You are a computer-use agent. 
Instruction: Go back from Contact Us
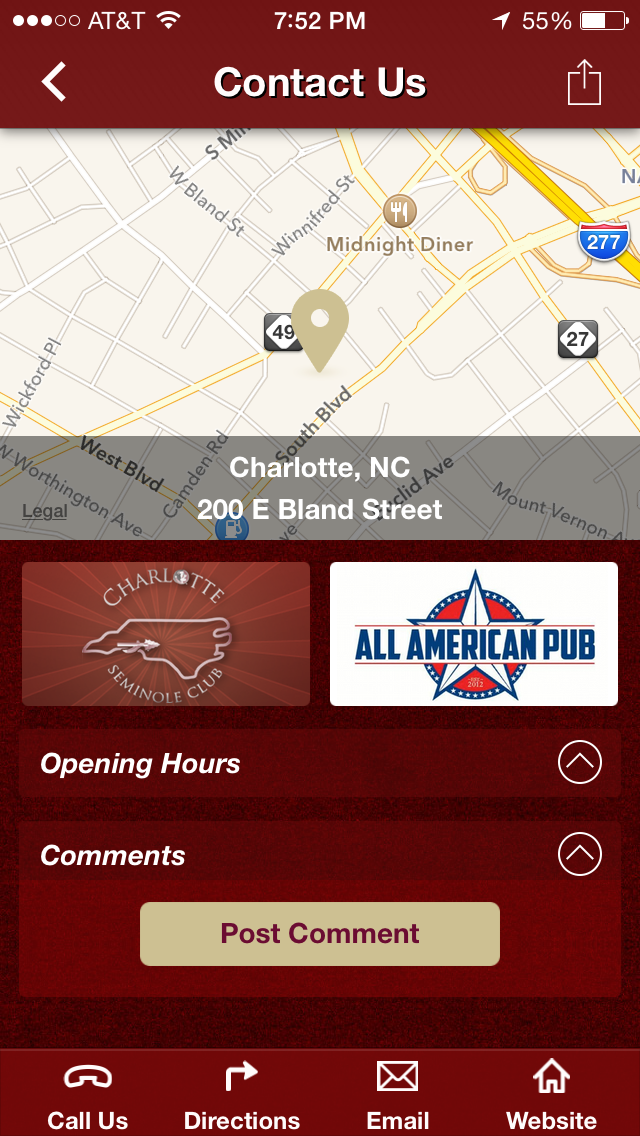(54, 82)
